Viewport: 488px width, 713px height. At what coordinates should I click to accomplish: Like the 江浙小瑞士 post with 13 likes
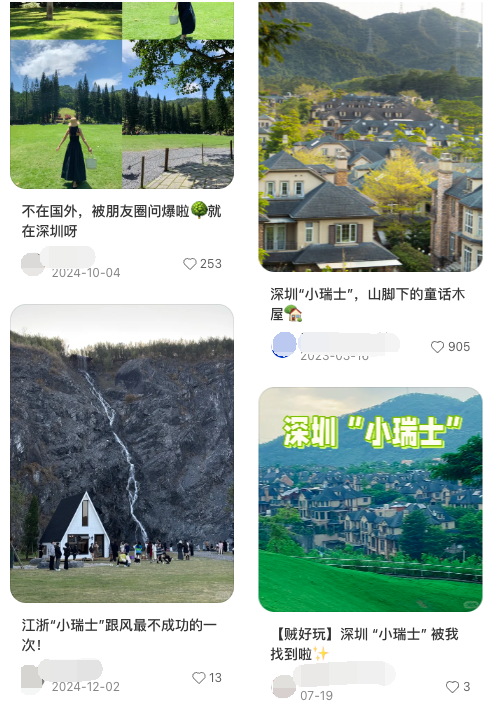[199, 678]
